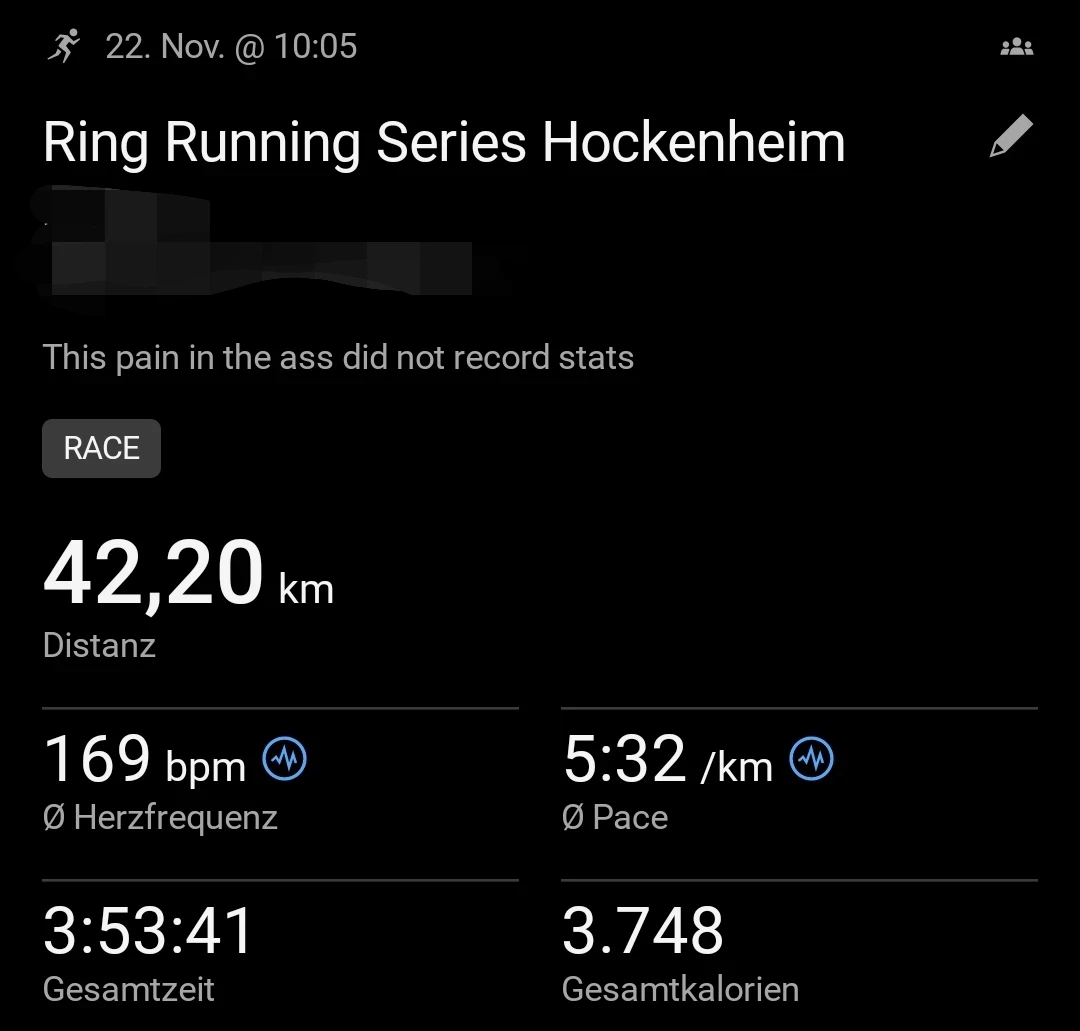Open the chart icon beside 5:32 /km pace
The height and width of the screenshot is (1031, 1080).
(x=811, y=761)
